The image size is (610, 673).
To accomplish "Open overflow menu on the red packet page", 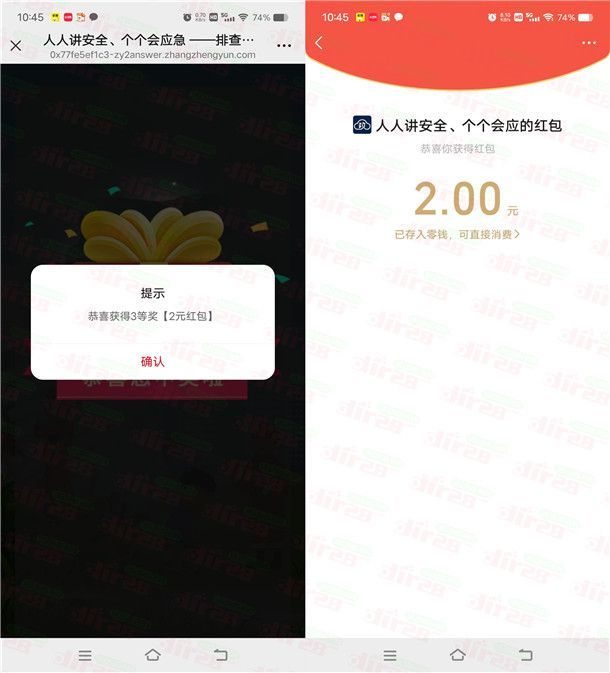I will [x=588, y=43].
